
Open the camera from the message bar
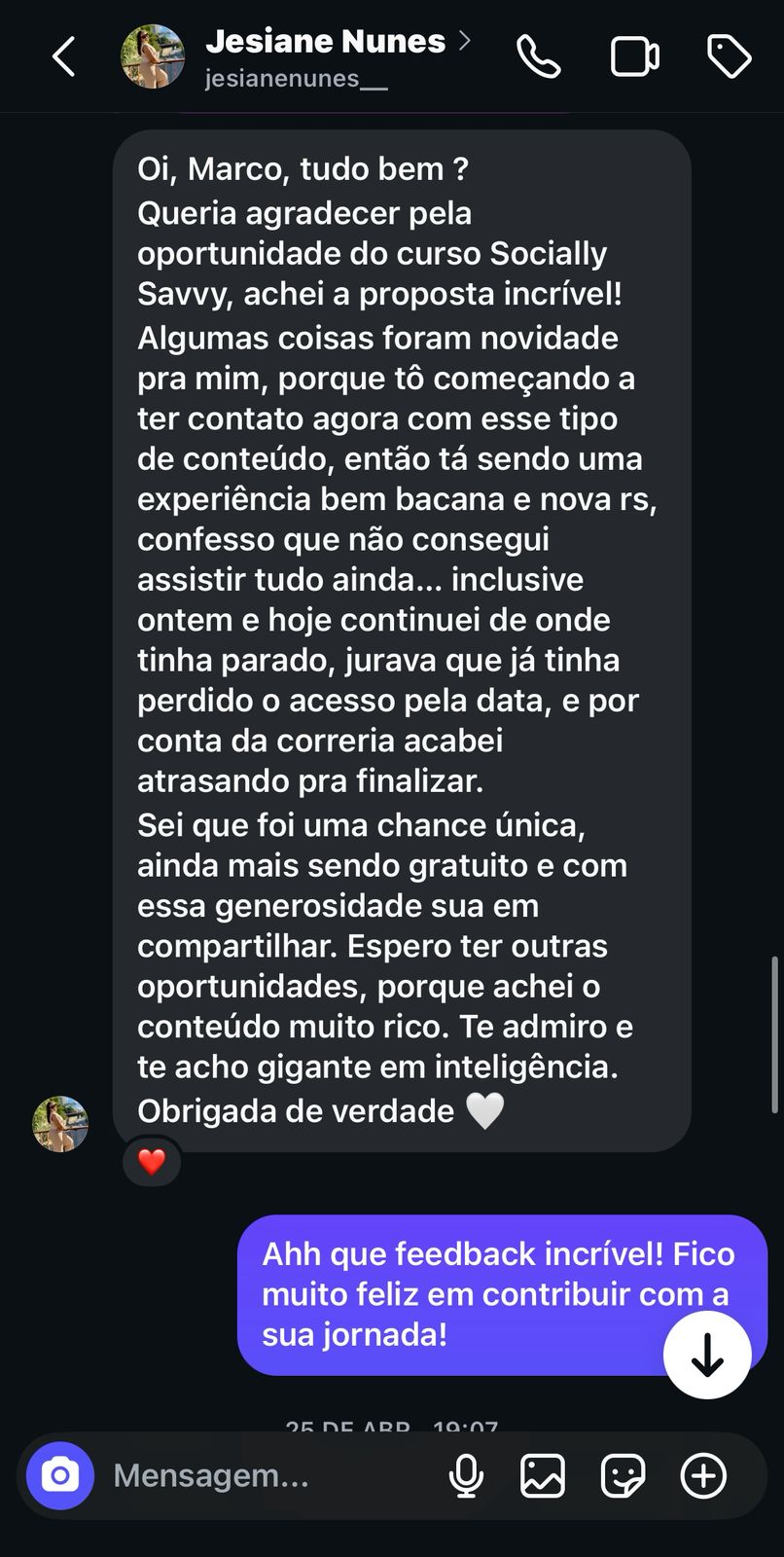[x=59, y=1475]
